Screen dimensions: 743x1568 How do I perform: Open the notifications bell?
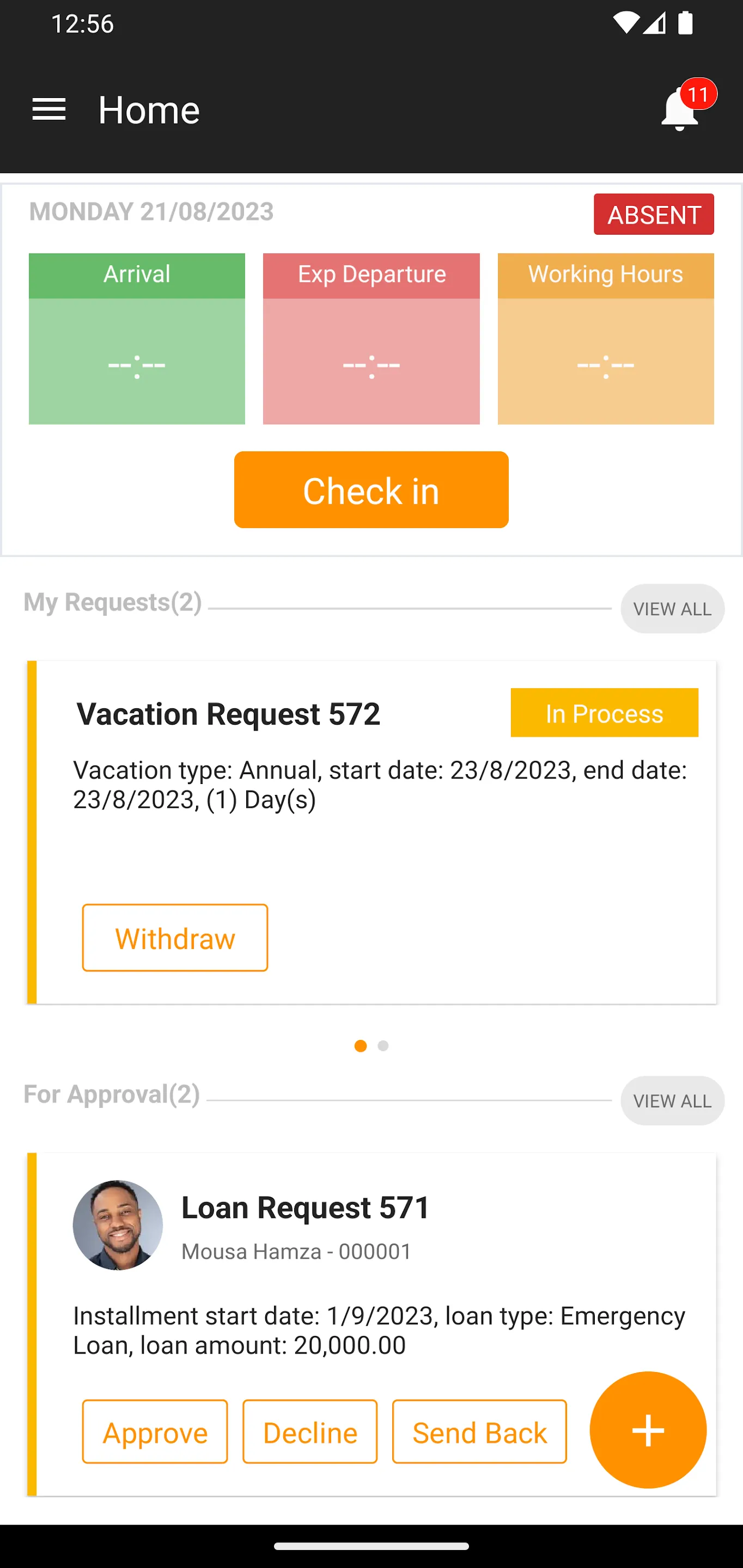point(680,110)
